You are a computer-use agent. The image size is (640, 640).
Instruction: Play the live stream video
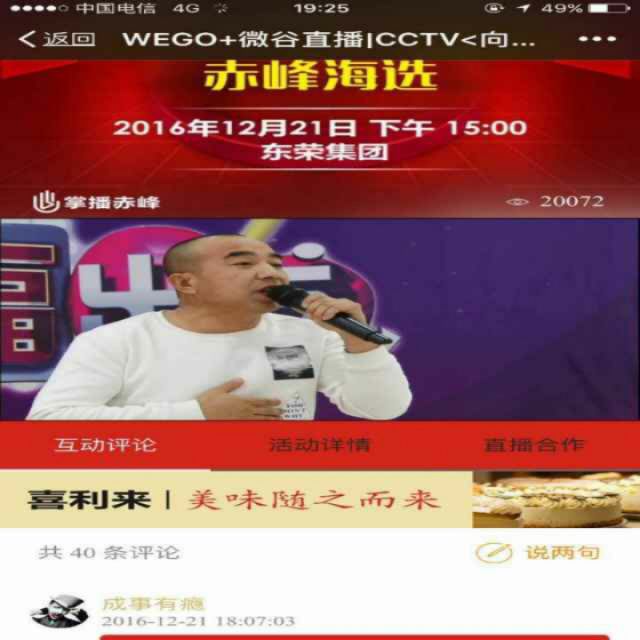click(320, 318)
